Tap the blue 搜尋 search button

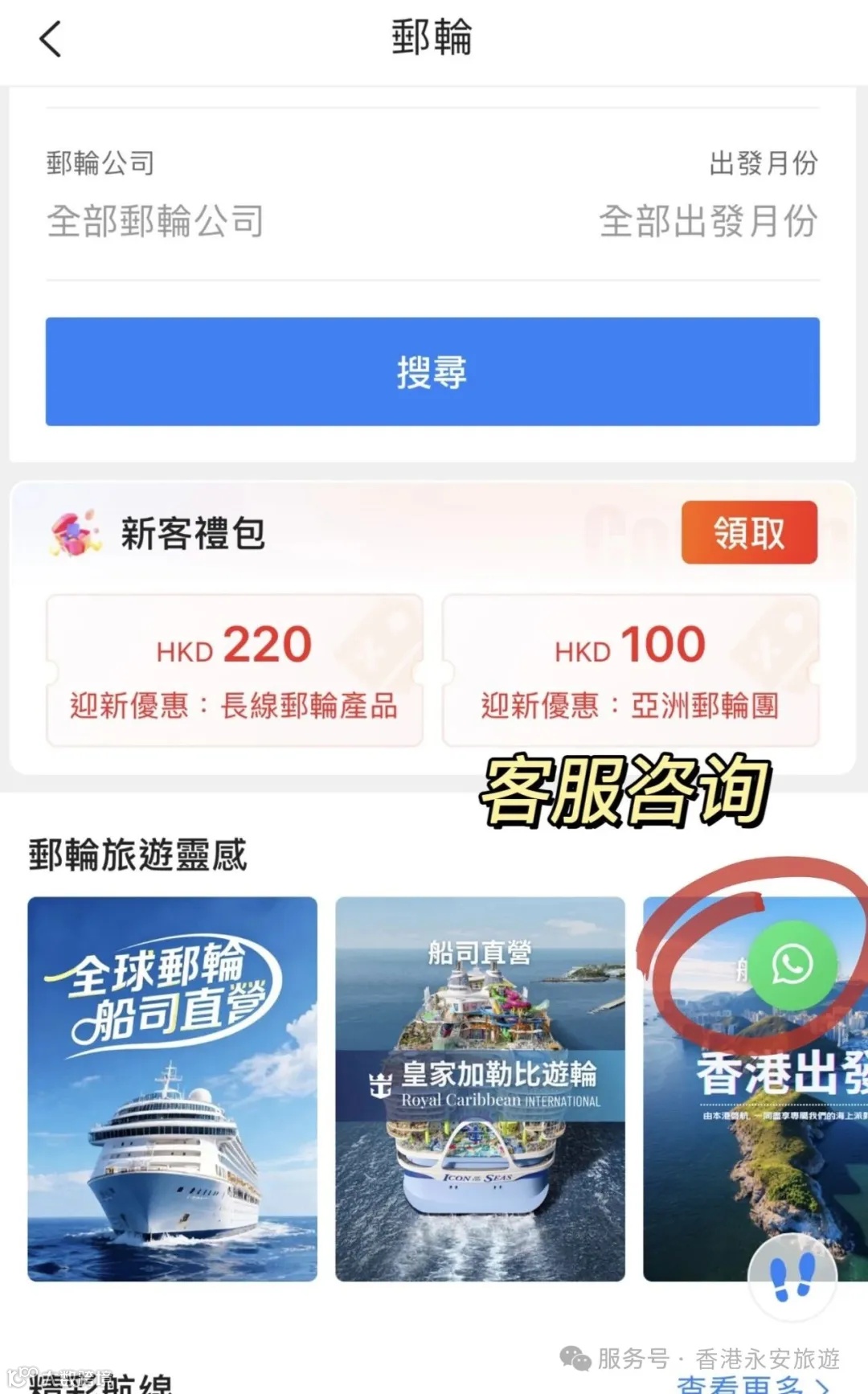coord(432,372)
